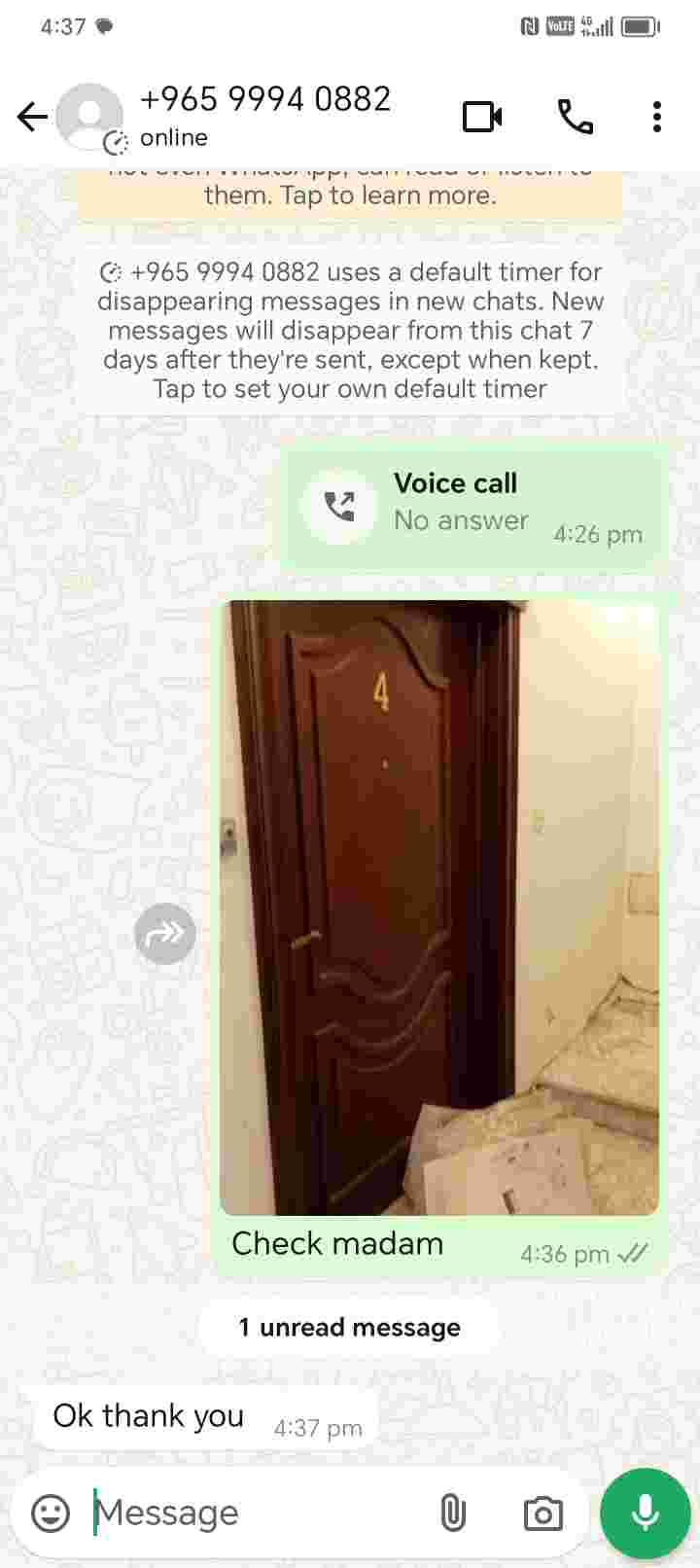Image resolution: width=700 pixels, height=1568 pixels.
Task: Tap the encryption notice to learn more
Action: (350, 192)
